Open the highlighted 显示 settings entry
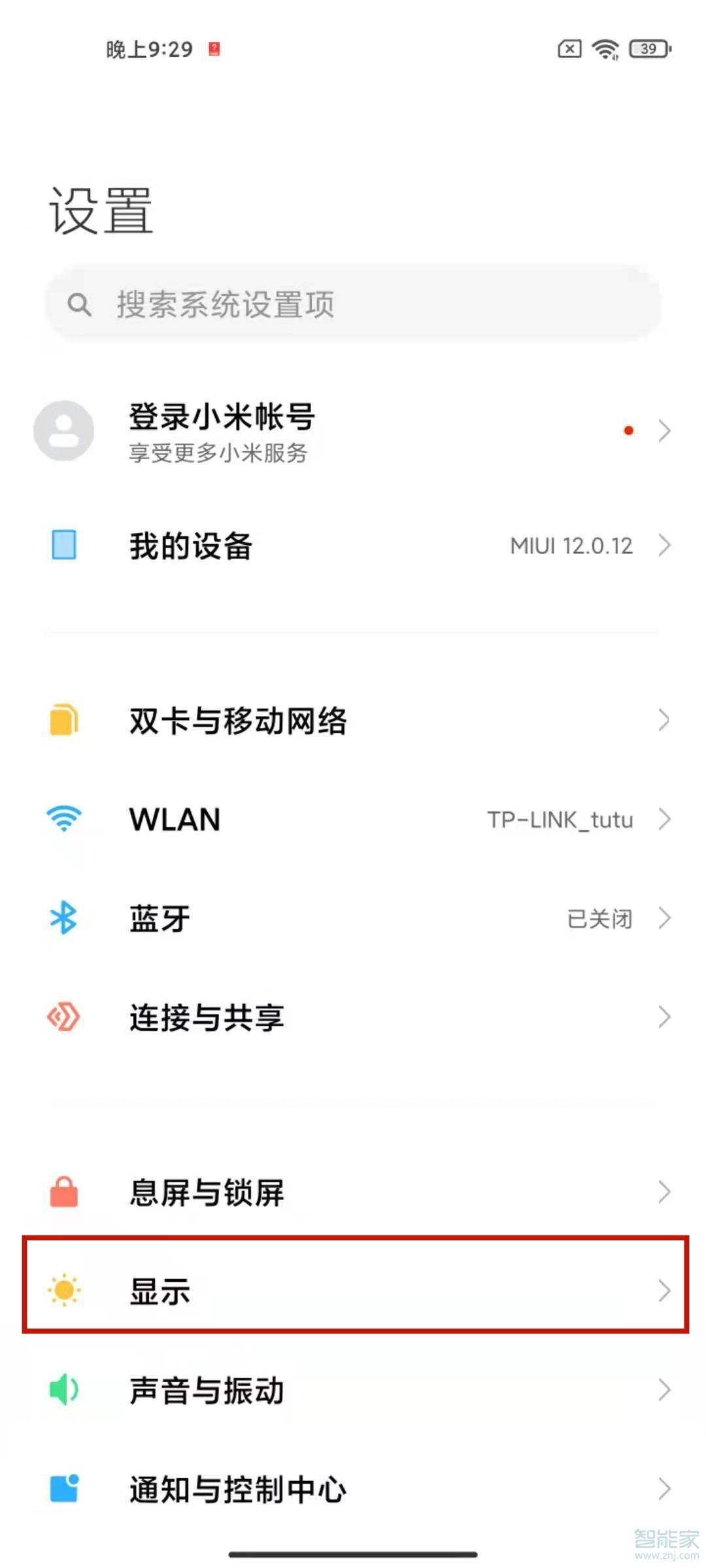Screen dimensions: 706x1568 point(353,1292)
